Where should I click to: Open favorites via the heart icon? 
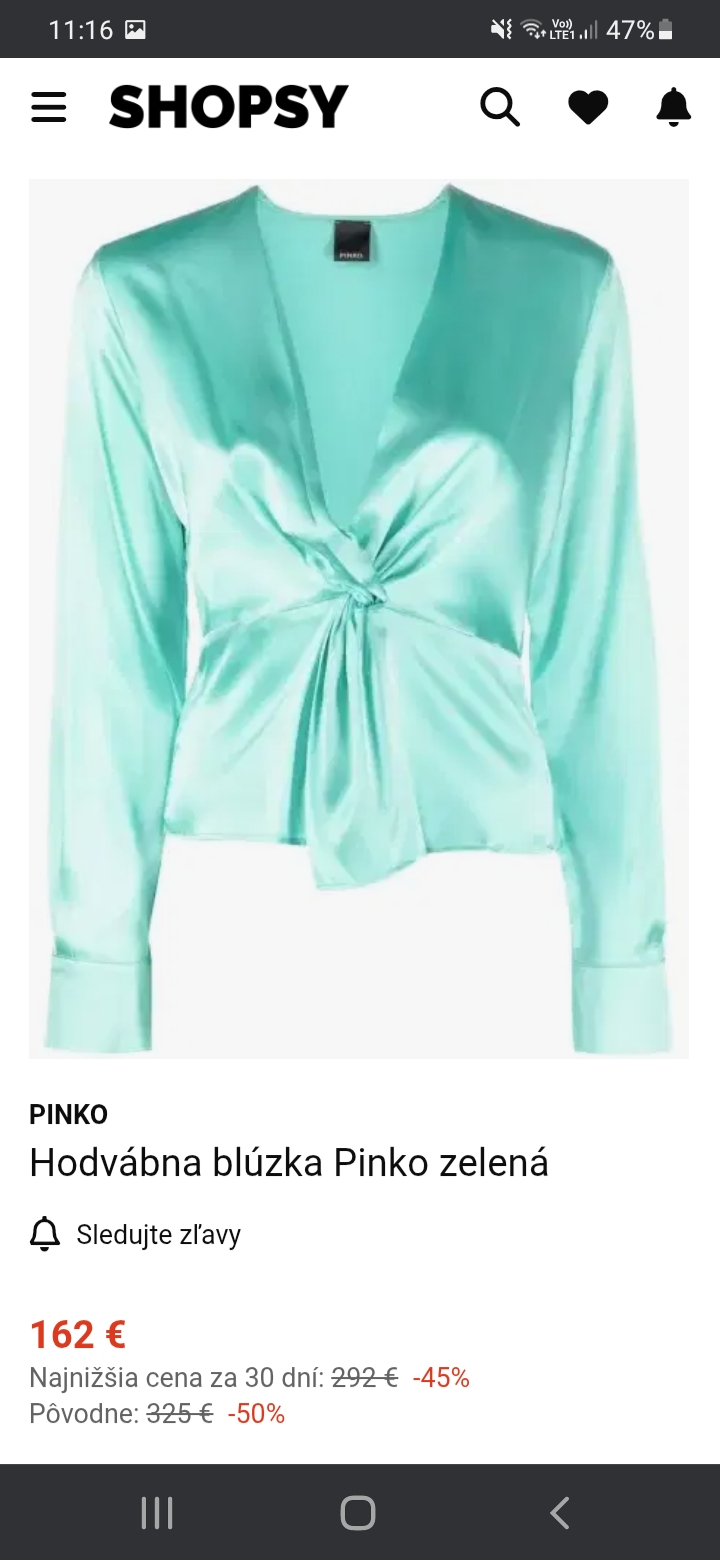coord(588,107)
